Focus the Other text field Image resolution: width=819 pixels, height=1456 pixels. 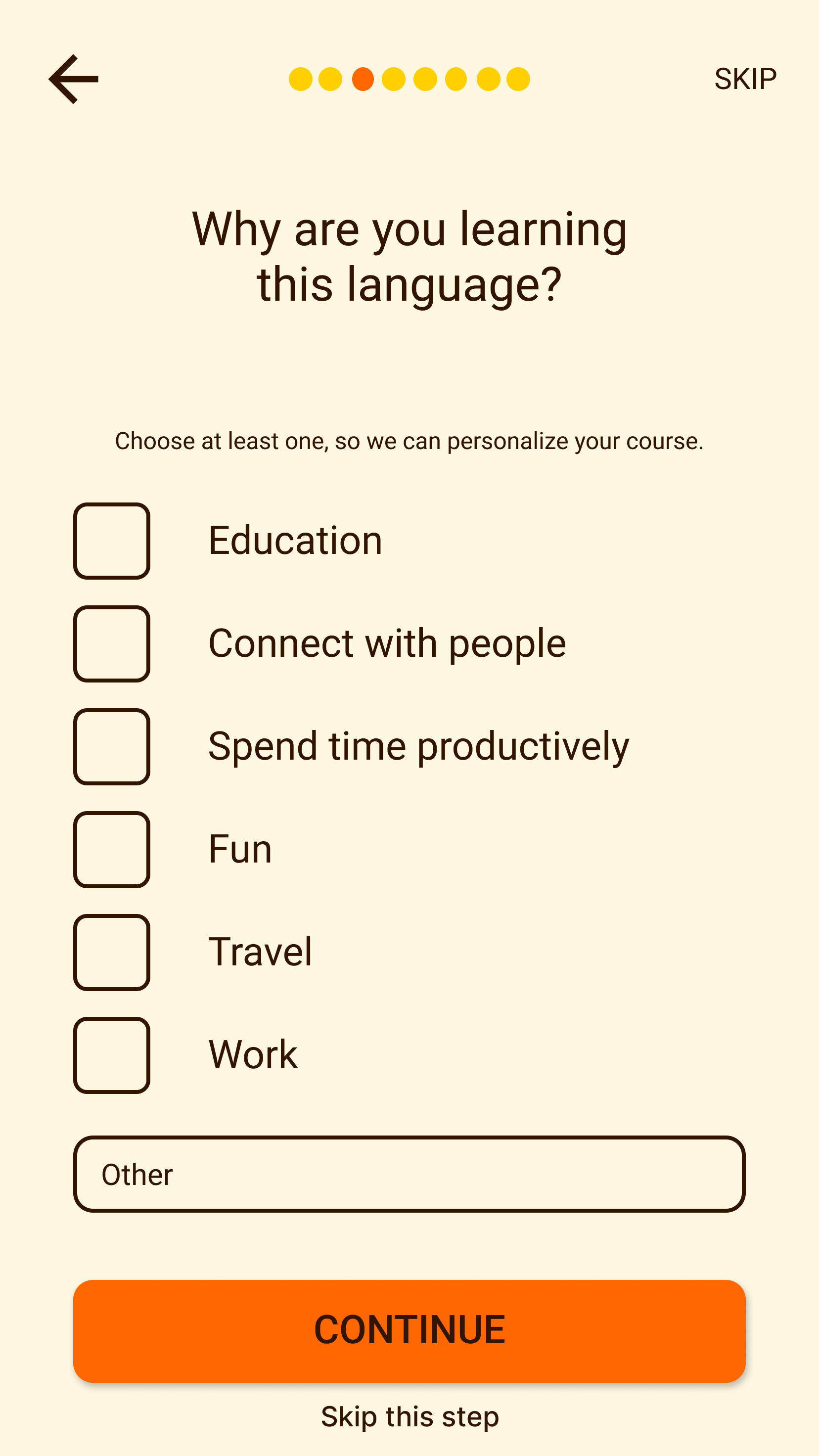click(409, 1175)
